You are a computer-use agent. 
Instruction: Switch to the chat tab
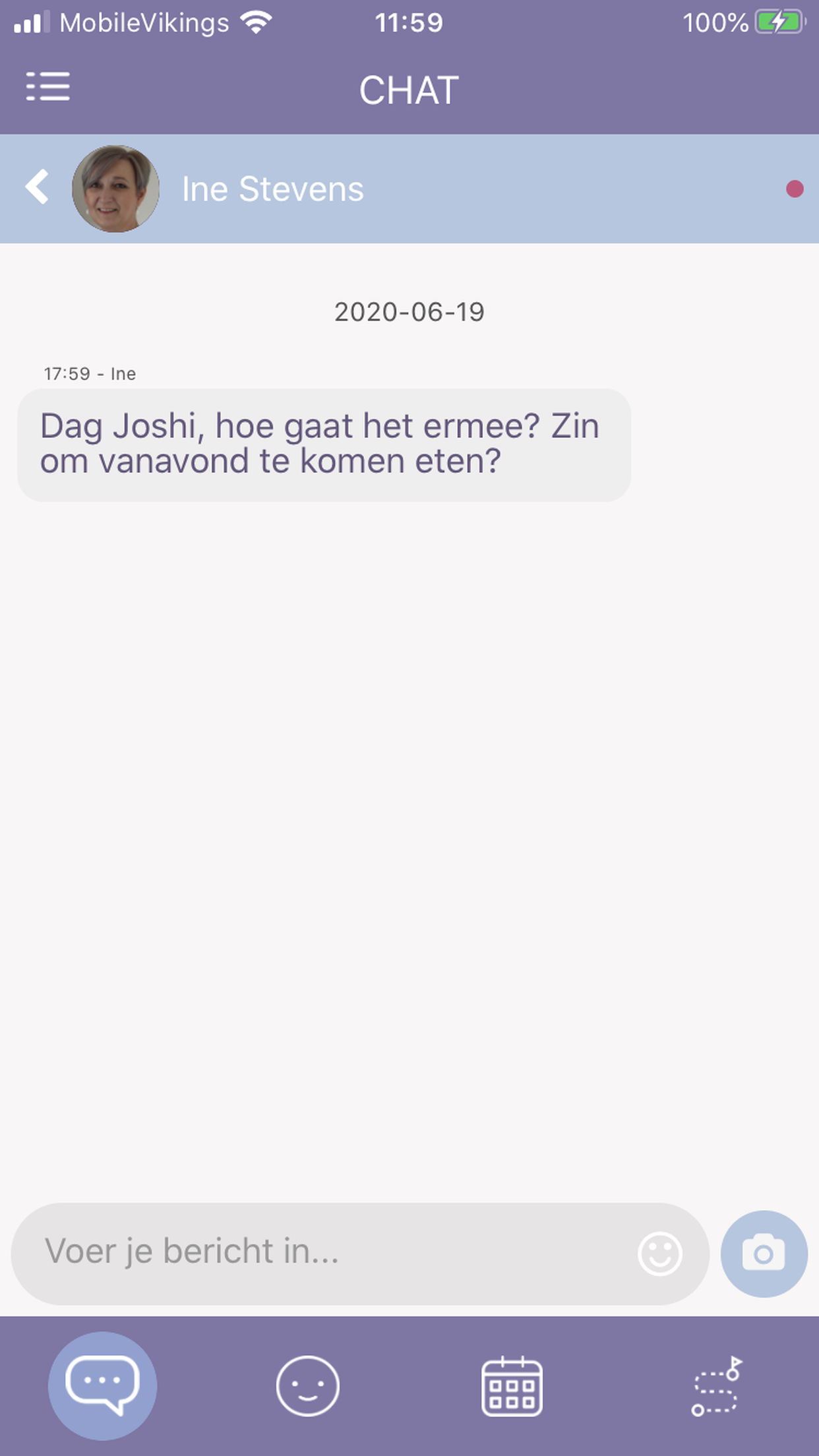coord(102,1385)
